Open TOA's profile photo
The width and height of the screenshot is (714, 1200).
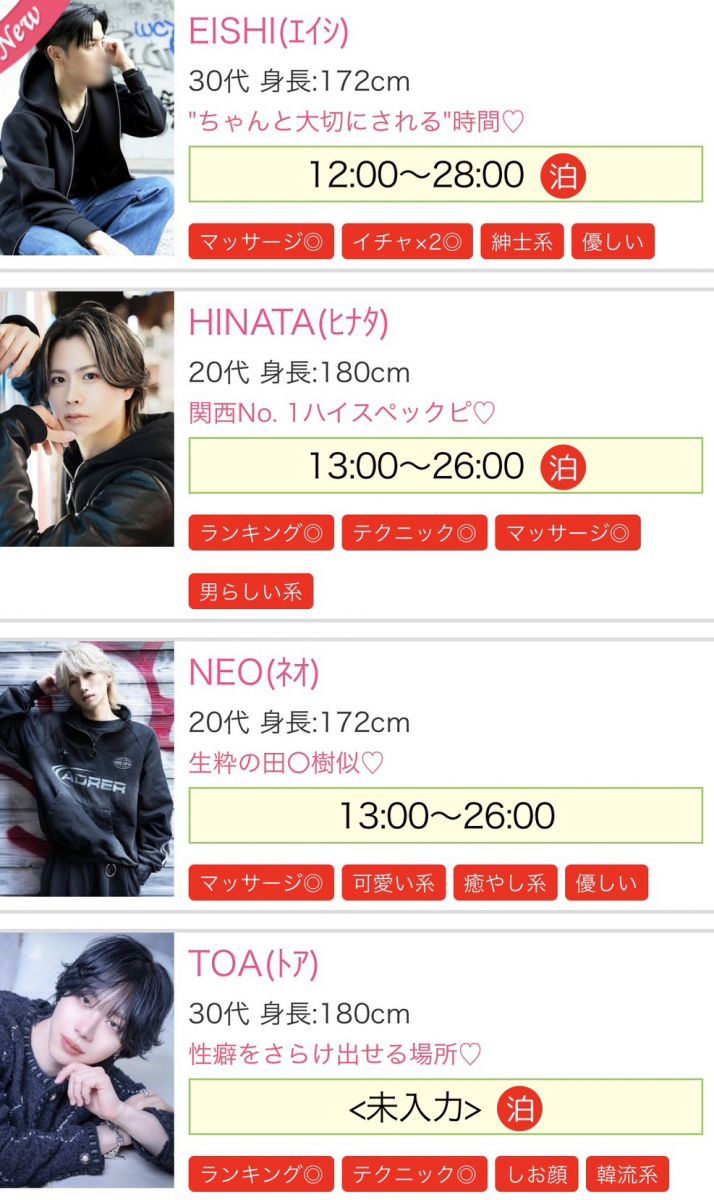tap(87, 1060)
